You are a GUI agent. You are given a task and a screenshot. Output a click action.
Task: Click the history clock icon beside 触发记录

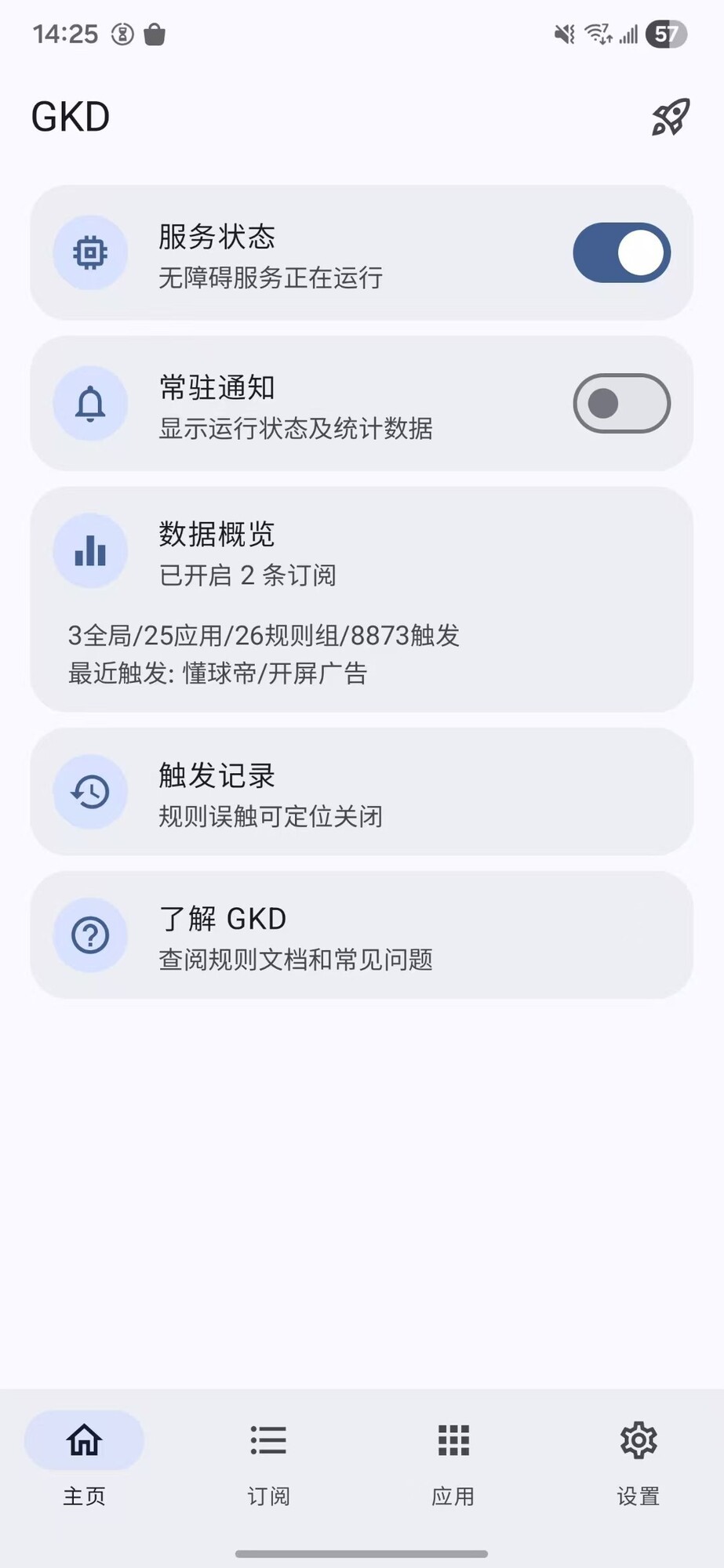(x=89, y=792)
